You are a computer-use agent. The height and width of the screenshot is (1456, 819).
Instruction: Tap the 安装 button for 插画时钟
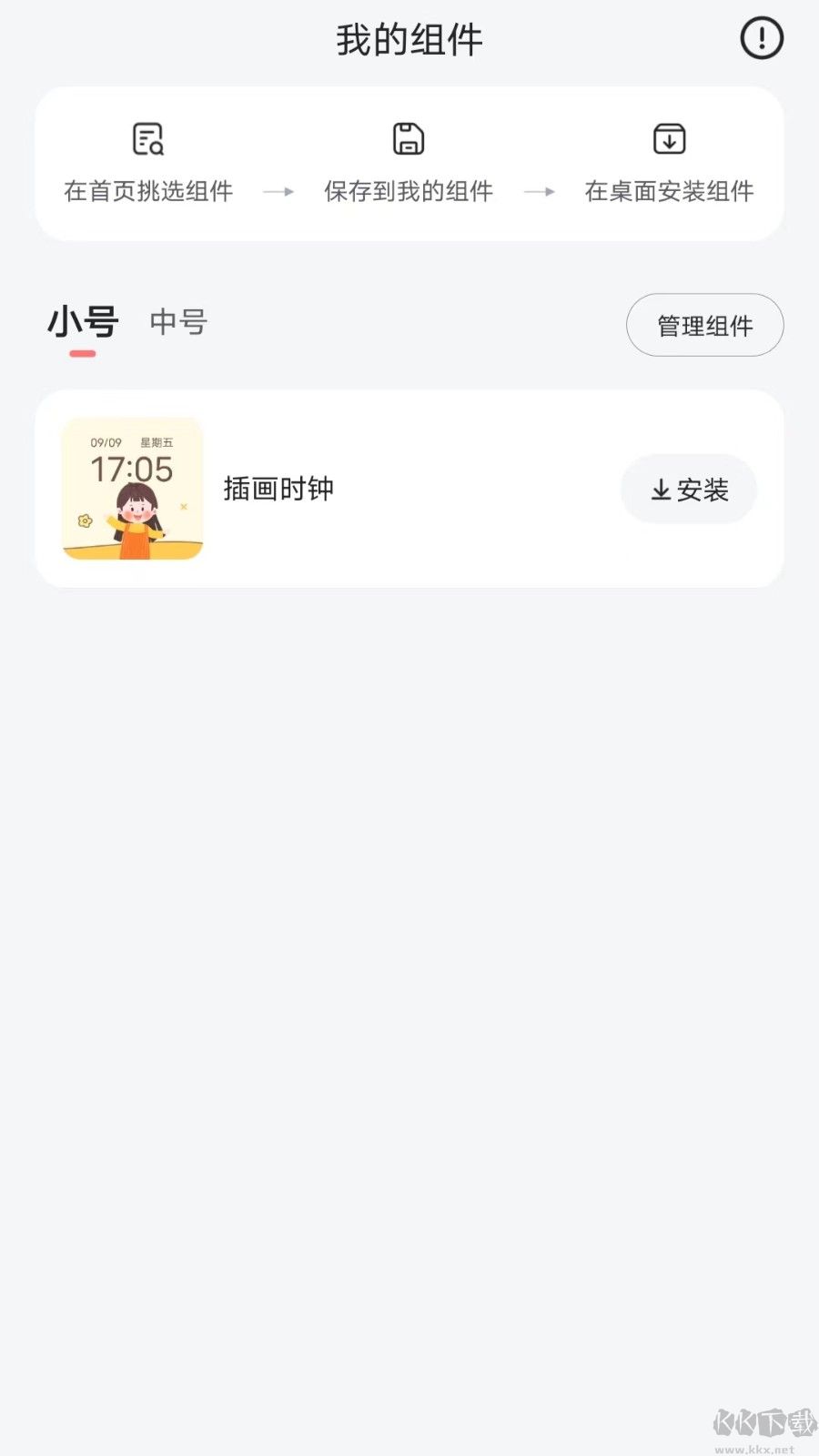(689, 489)
